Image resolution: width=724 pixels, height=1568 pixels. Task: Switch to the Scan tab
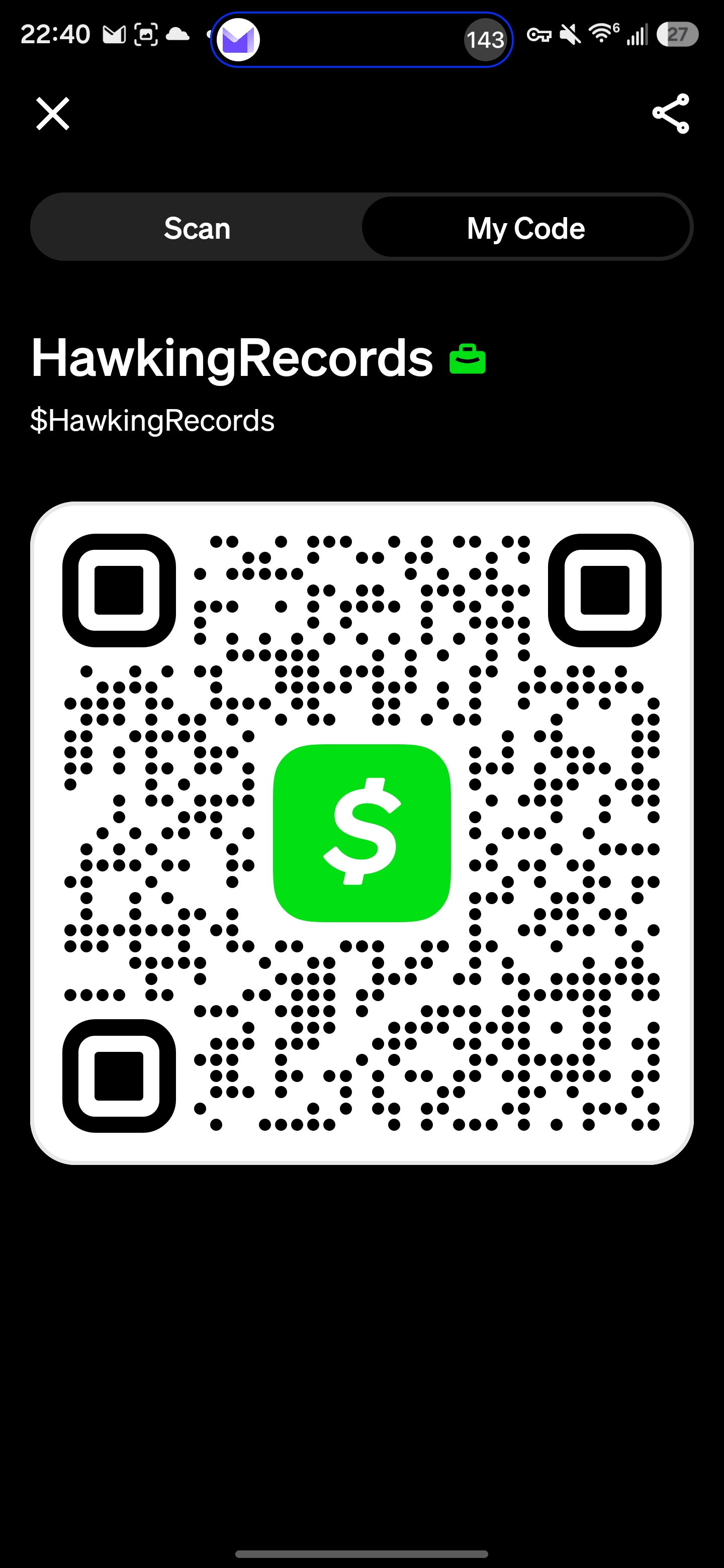coord(197,228)
